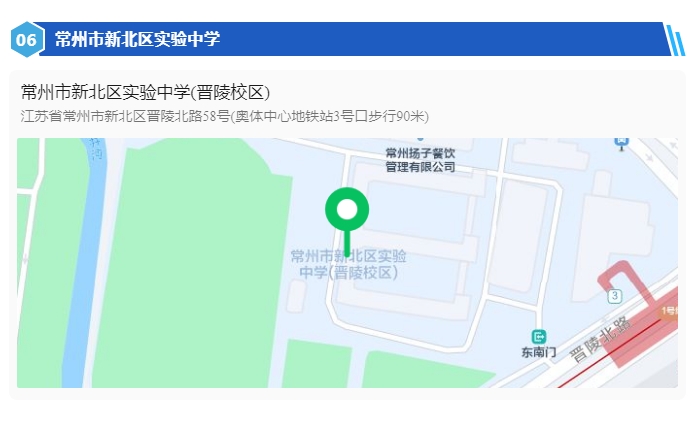
Task: Open the 常州市新北区实验中学(晋陵校区) map location card
Action: pyautogui.click(x=146, y=93)
